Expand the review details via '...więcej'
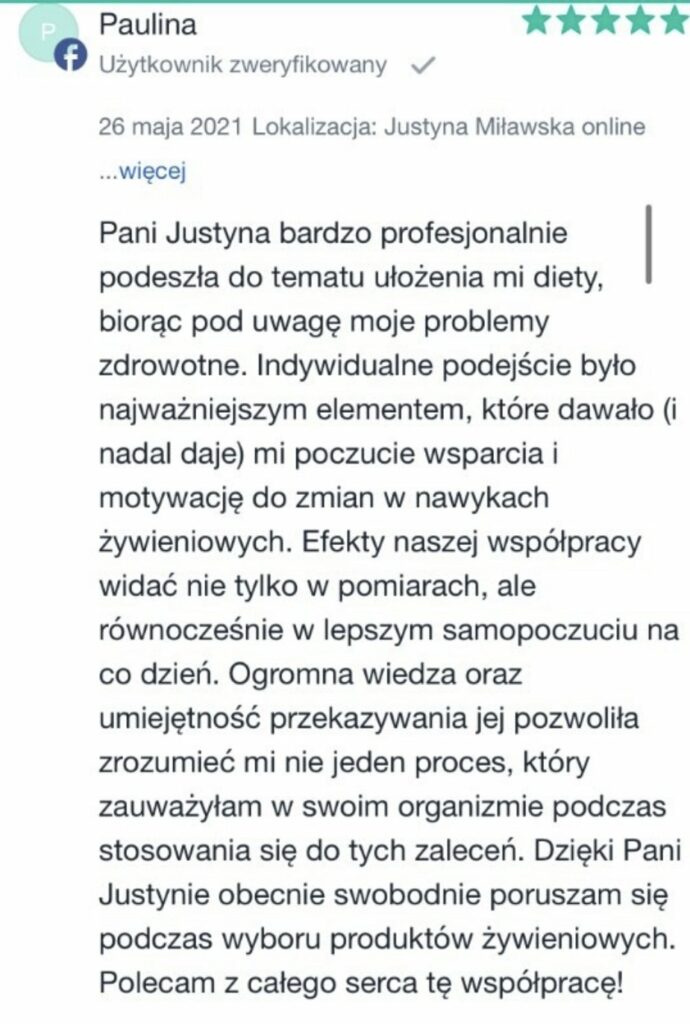The width and height of the screenshot is (690, 1024). 143,172
